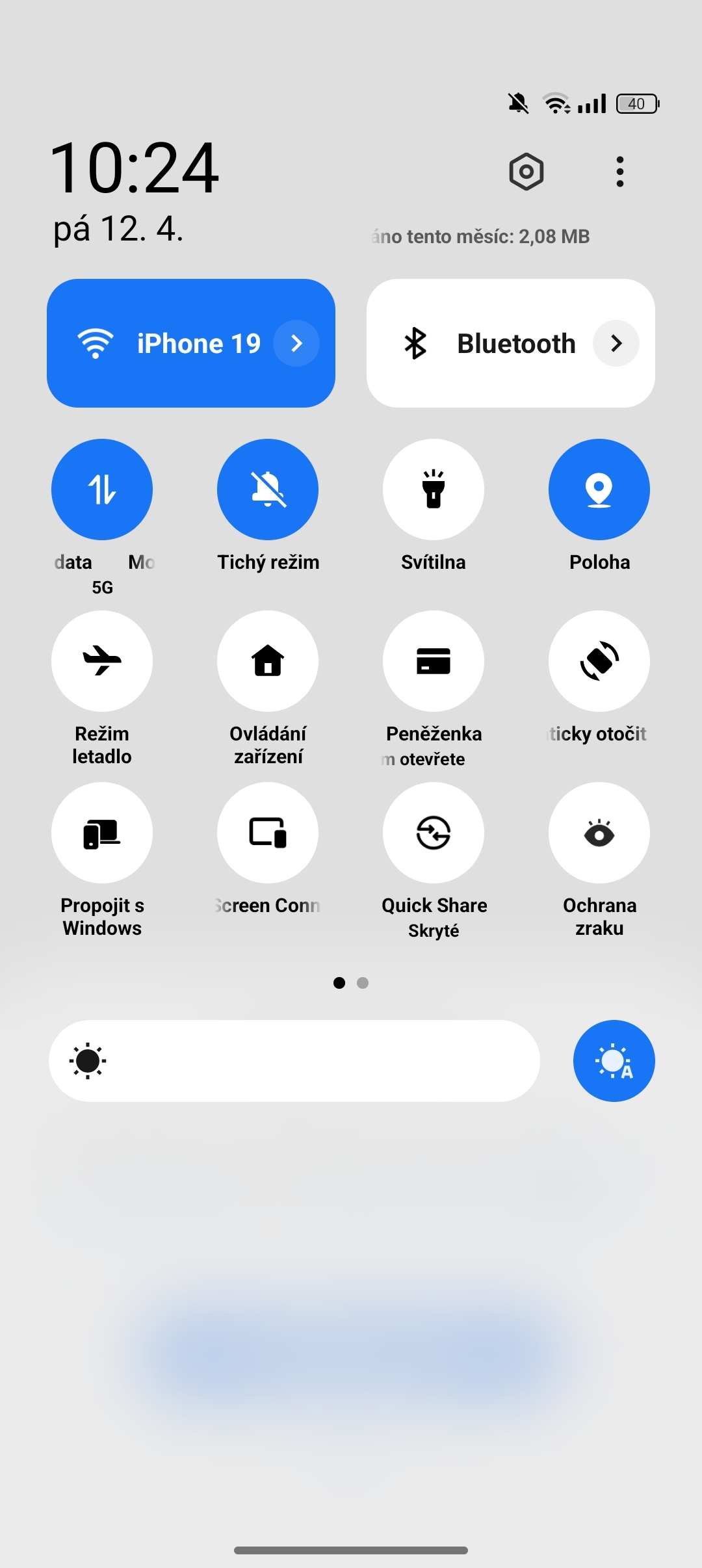
Task: Enable Ochrana zraku eye protection
Action: coord(599,833)
